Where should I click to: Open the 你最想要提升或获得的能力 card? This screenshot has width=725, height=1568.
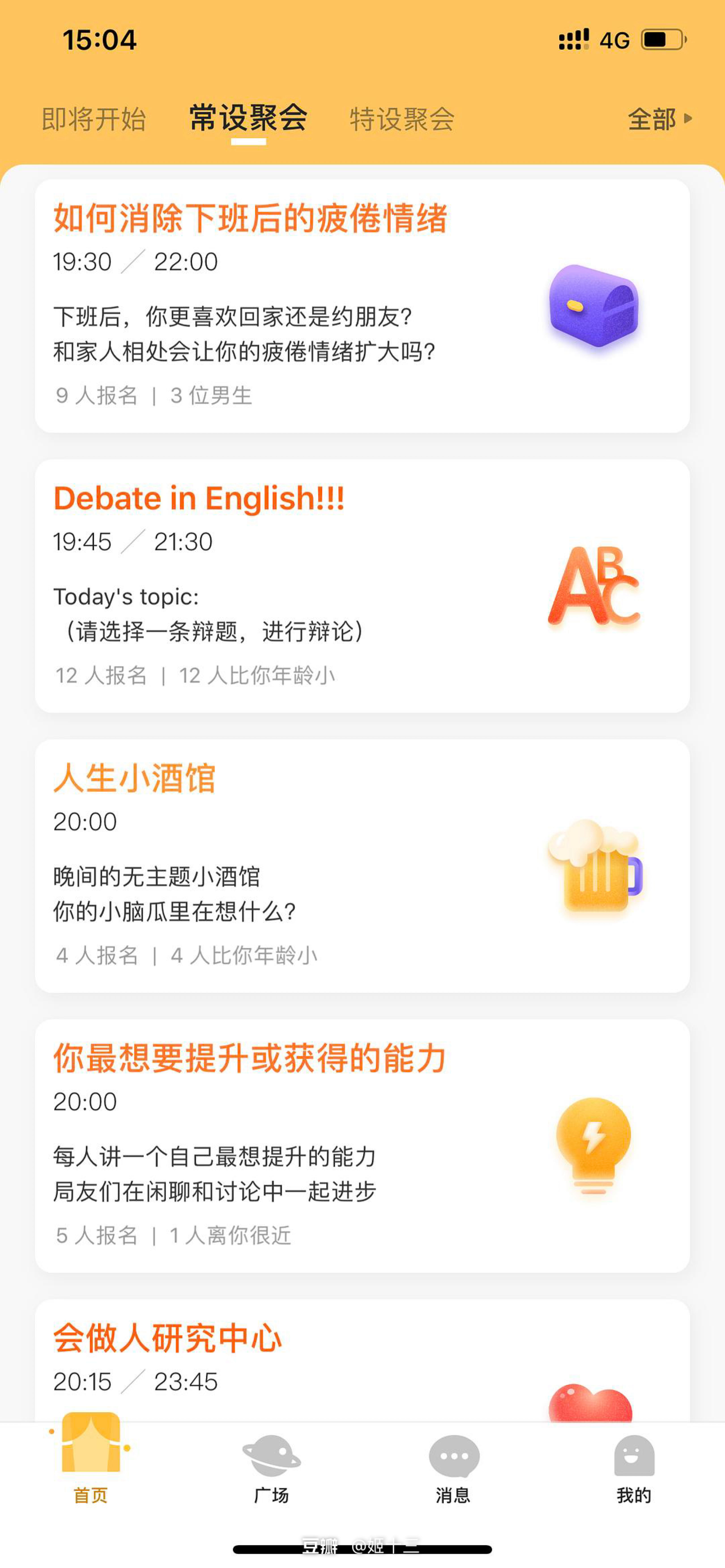point(362,1146)
